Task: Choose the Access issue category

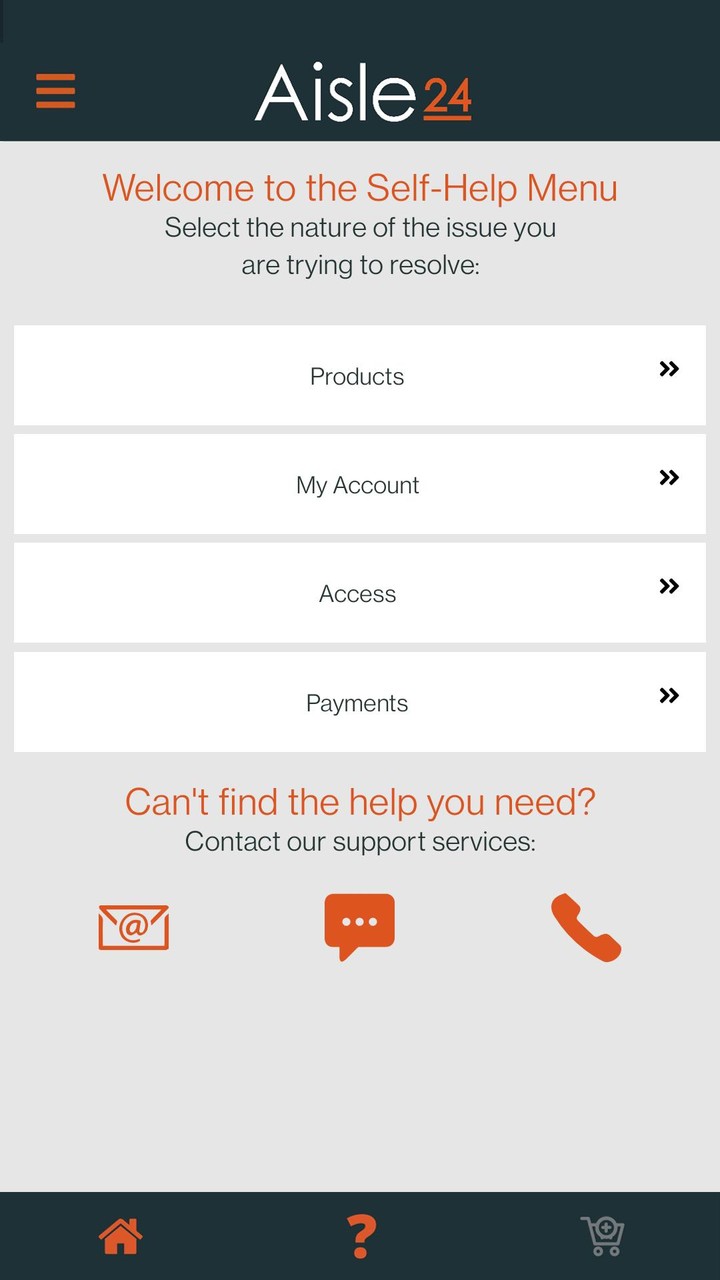Action: tap(360, 594)
